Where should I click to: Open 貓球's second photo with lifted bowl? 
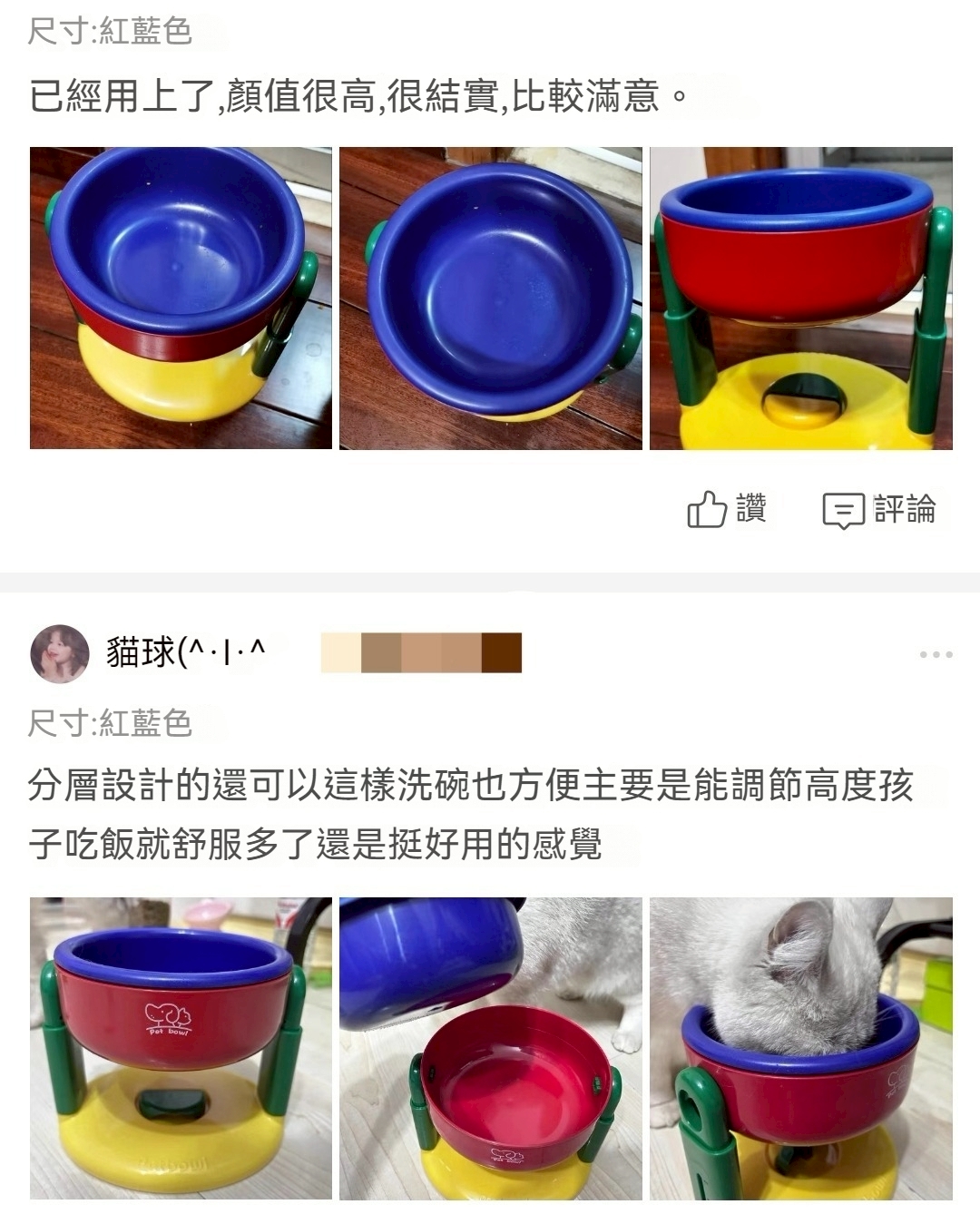[x=490, y=1048]
